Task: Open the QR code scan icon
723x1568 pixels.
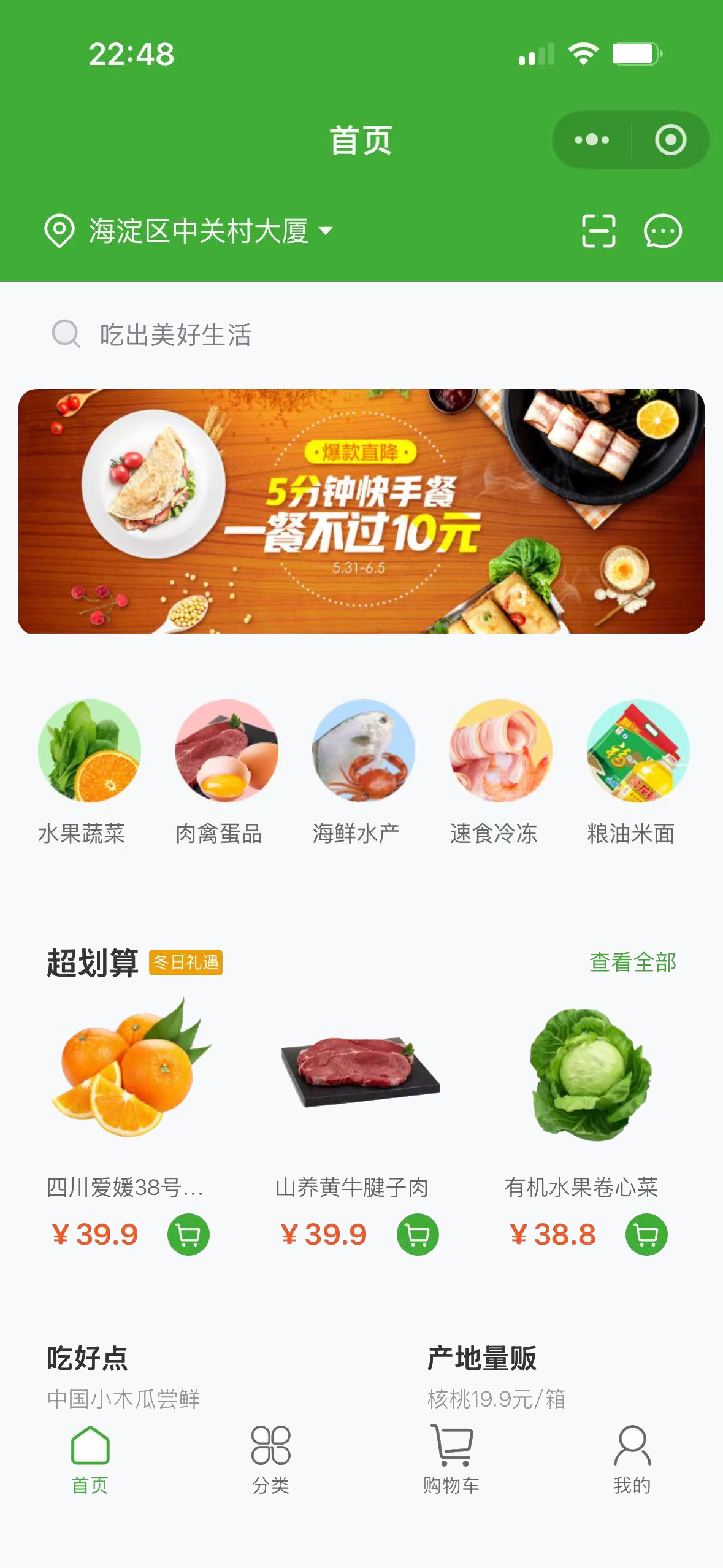Action: 599,232
